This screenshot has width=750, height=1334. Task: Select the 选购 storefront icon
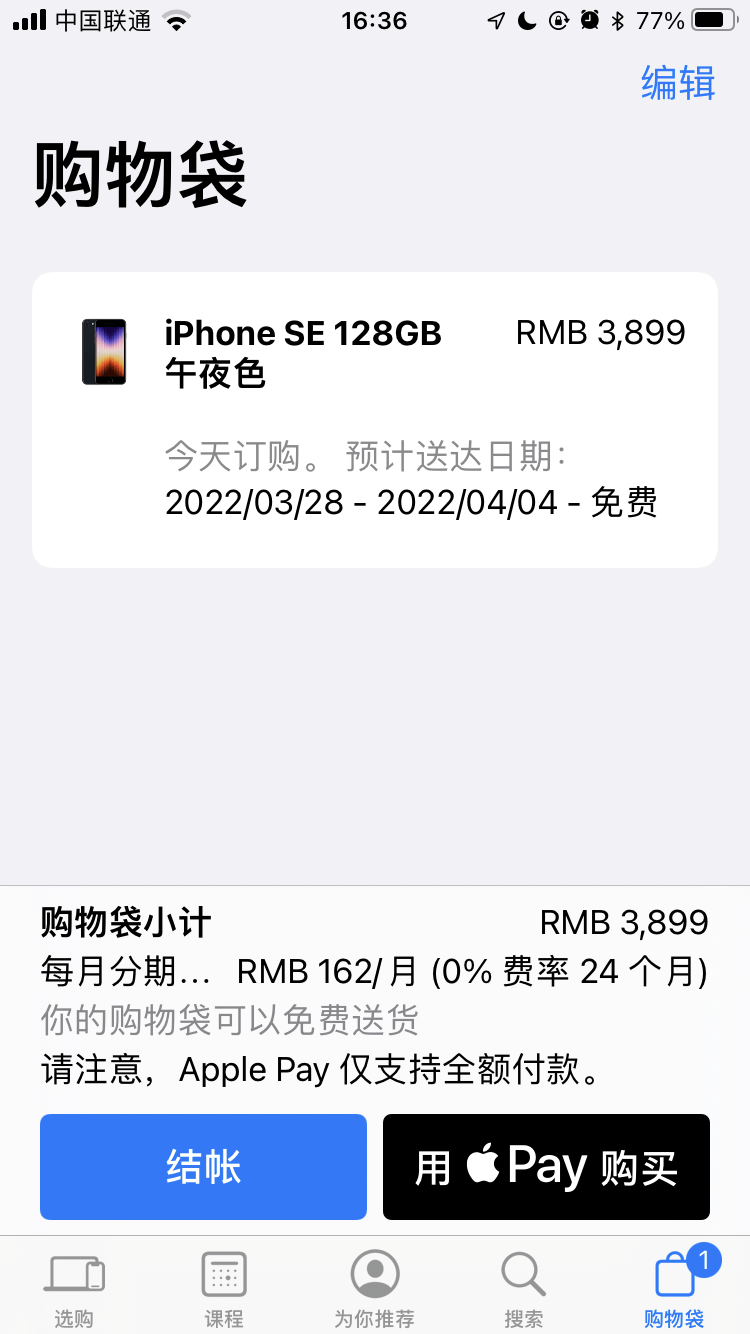click(74, 1272)
